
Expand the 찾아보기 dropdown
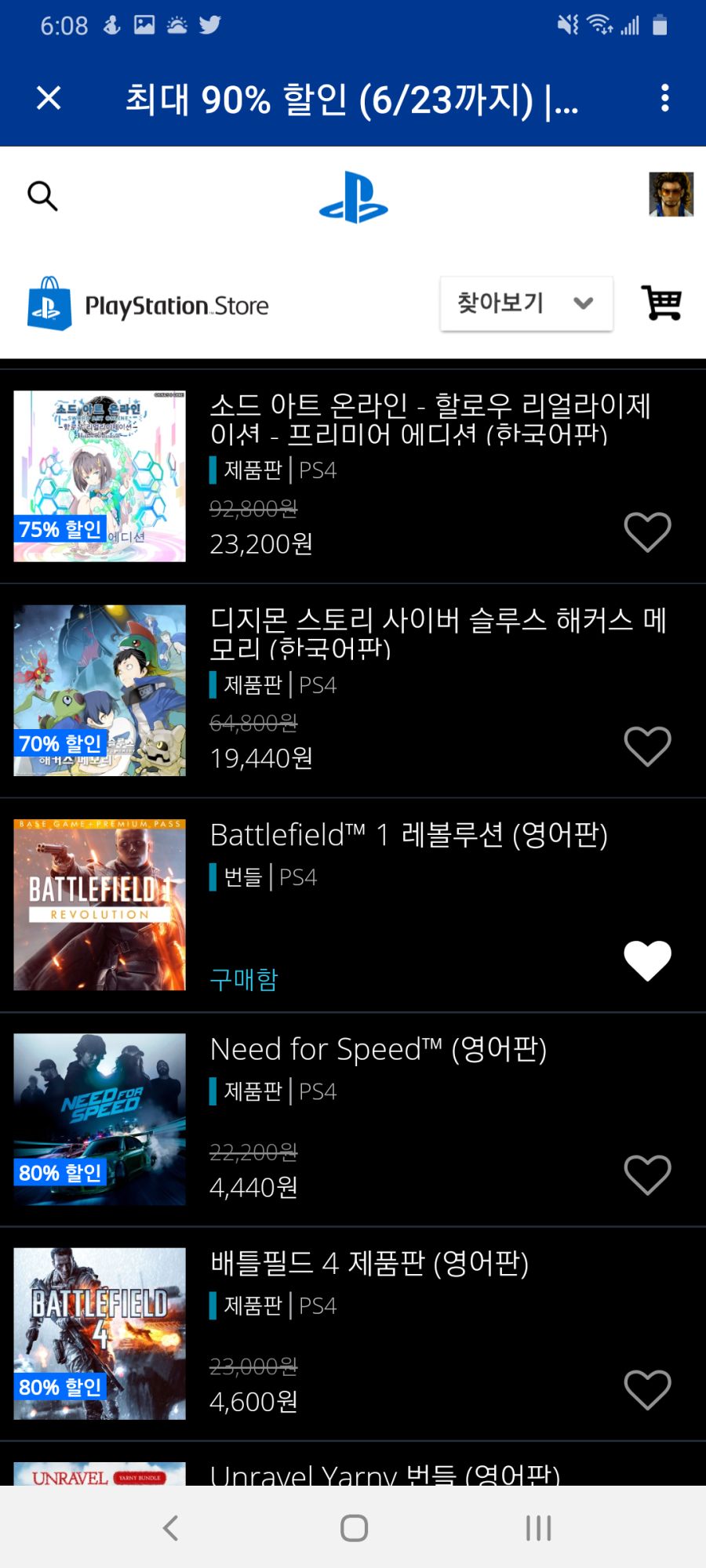point(526,303)
